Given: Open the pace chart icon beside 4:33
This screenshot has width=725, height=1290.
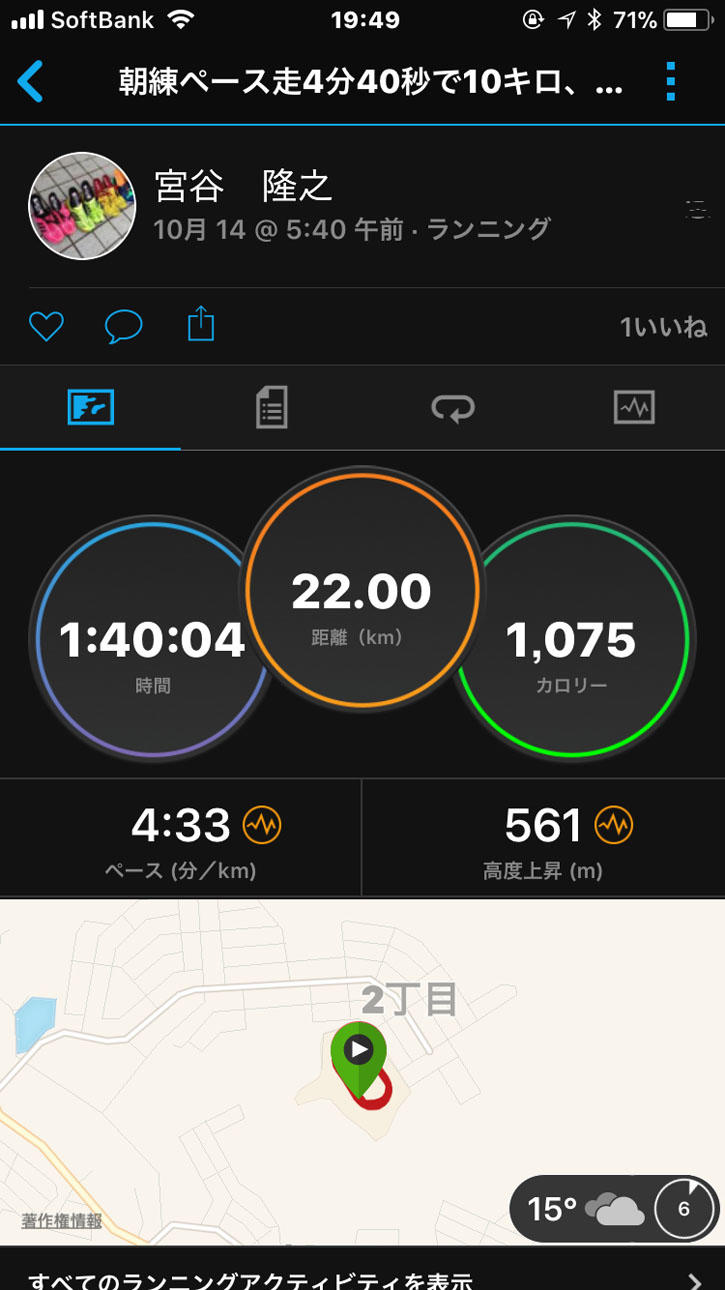Looking at the screenshot, I should (x=262, y=825).
